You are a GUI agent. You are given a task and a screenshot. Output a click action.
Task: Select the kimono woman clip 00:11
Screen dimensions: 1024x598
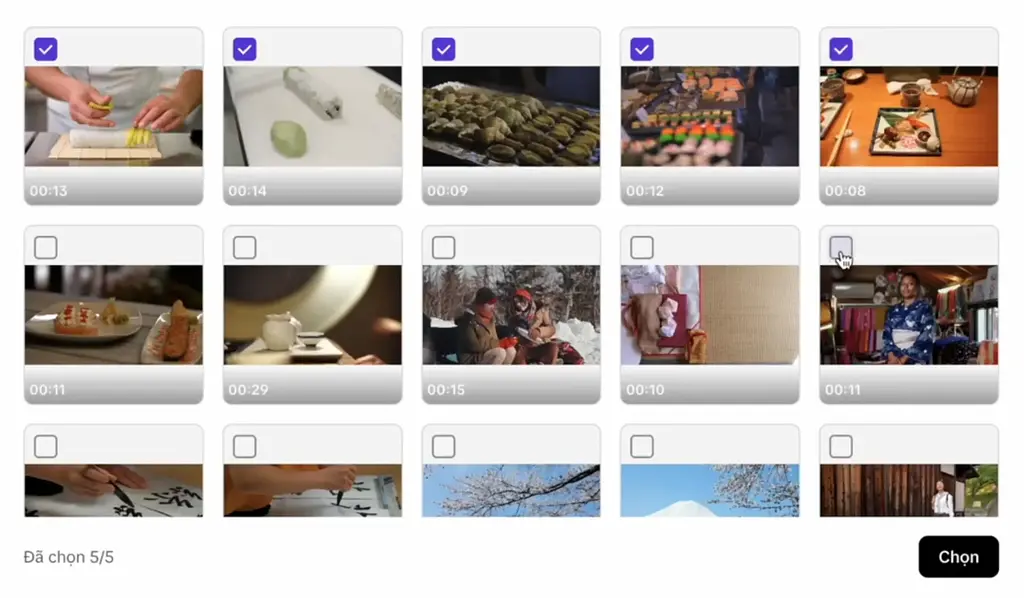click(841, 247)
